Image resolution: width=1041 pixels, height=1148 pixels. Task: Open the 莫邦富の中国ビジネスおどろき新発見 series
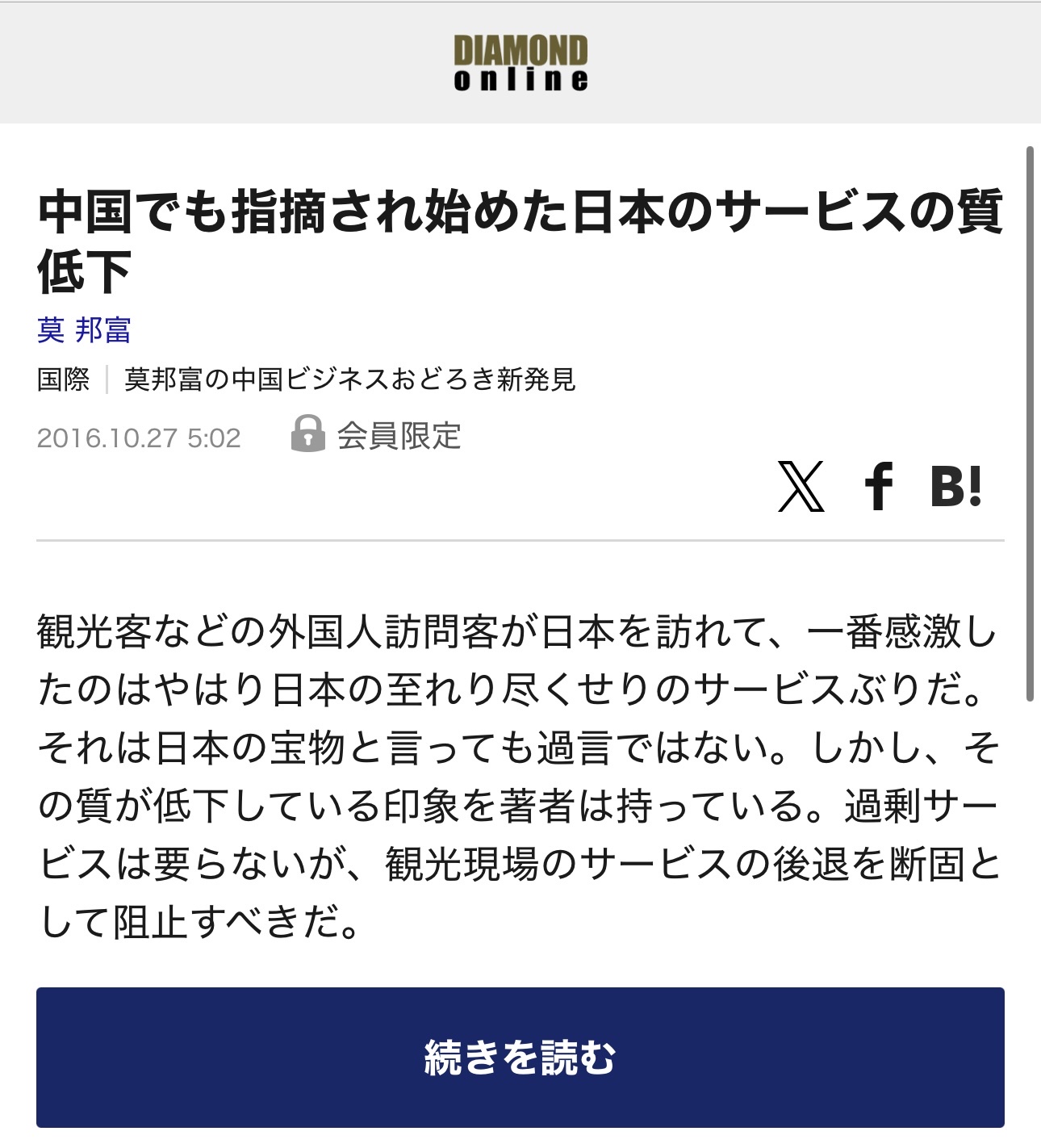pyautogui.click(x=349, y=379)
